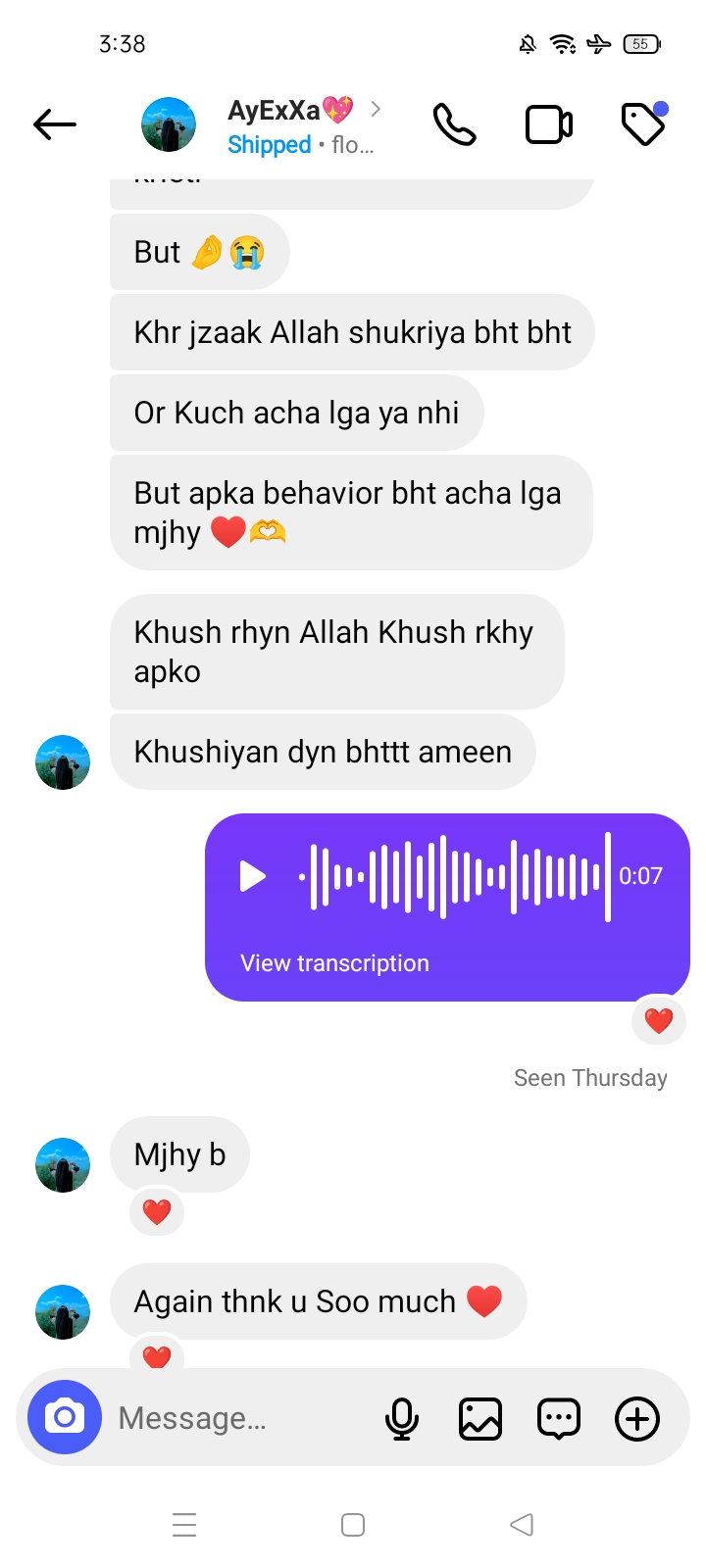Open more attachment options via plus icon

[x=636, y=1417]
